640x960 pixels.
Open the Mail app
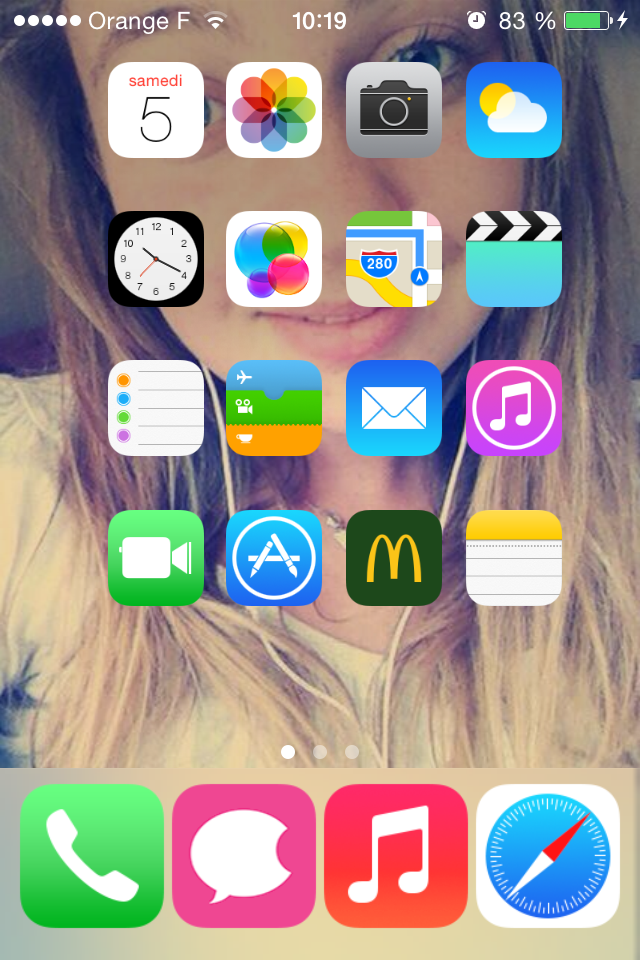tap(394, 408)
